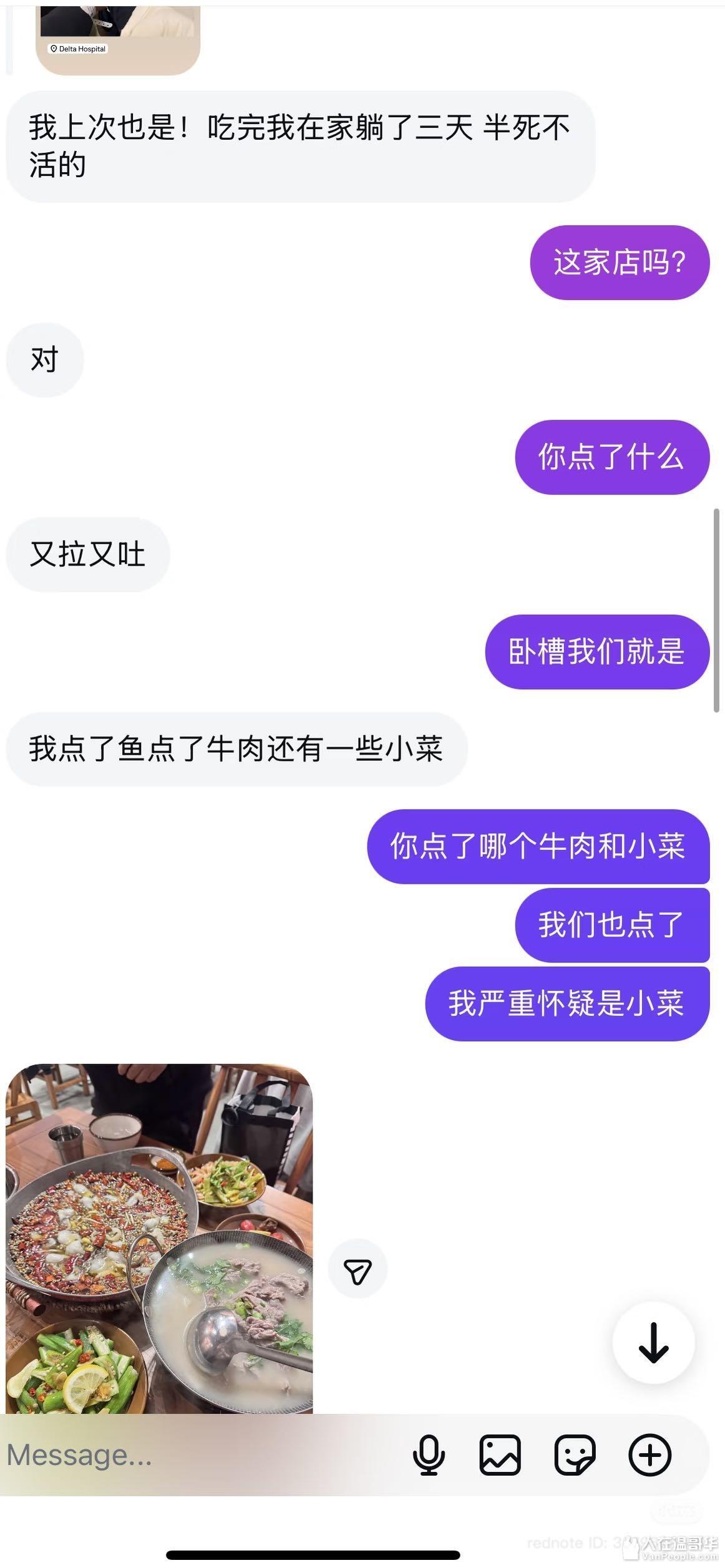Tap the message 你点了什么
The image size is (725, 1568).
tap(611, 458)
